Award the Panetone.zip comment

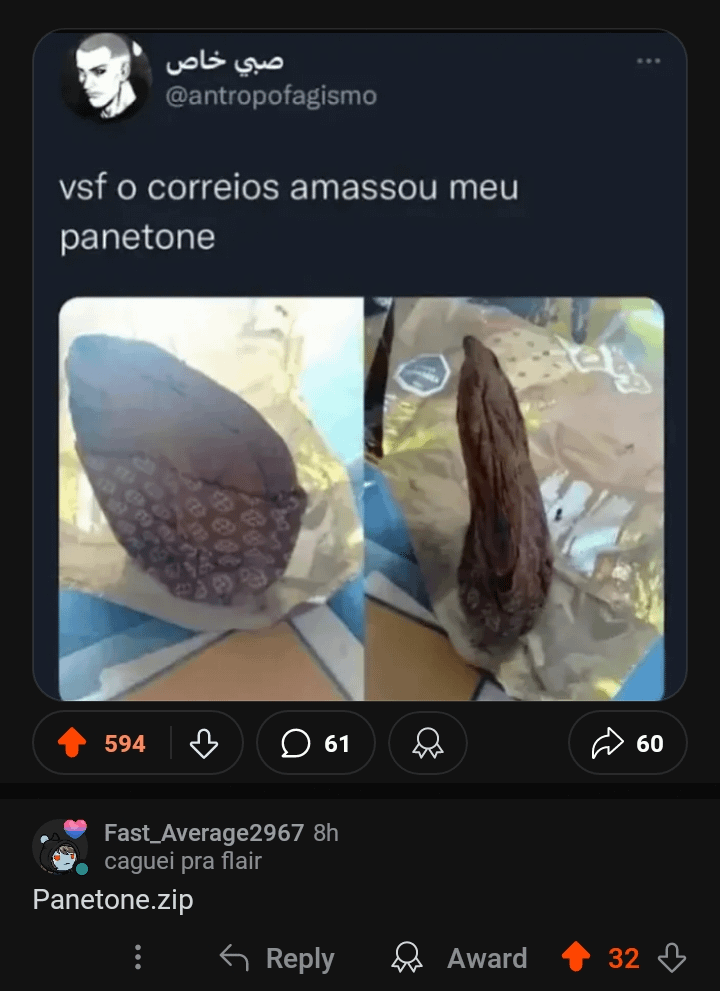pos(460,958)
